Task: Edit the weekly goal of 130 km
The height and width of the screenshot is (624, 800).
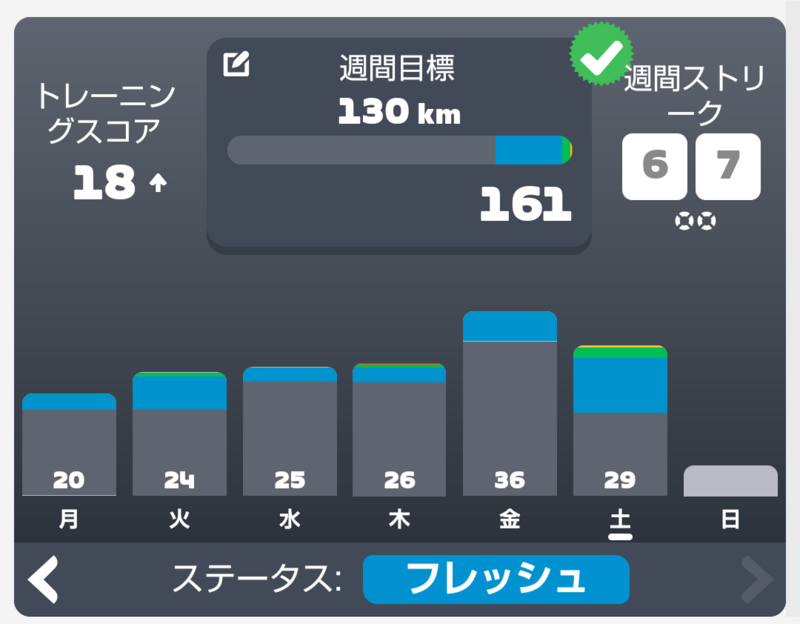Action: 236,65
